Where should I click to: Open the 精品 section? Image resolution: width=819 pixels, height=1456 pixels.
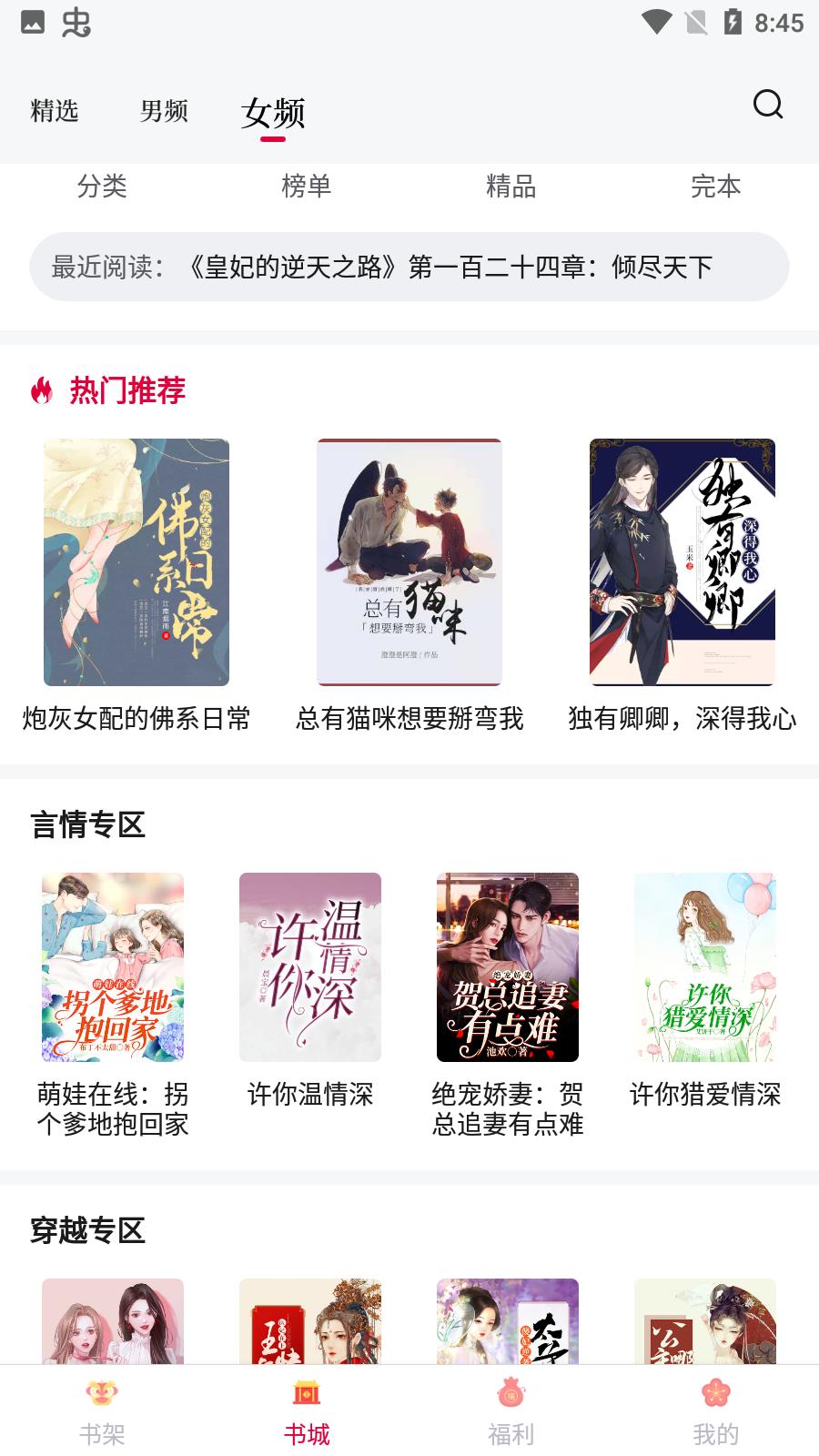tap(511, 187)
